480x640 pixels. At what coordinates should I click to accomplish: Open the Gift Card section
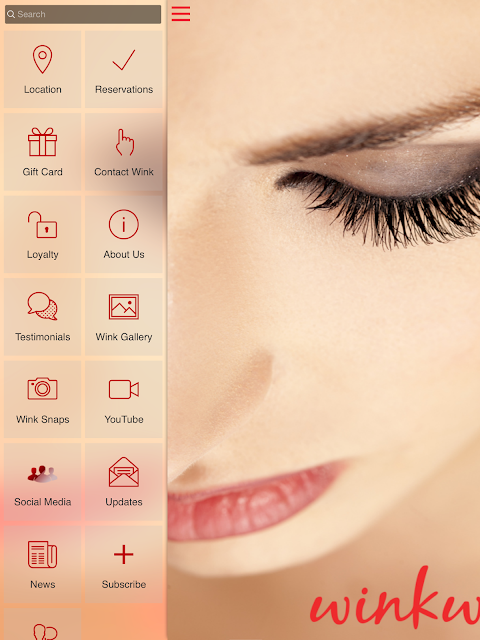pyautogui.click(x=42, y=152)
